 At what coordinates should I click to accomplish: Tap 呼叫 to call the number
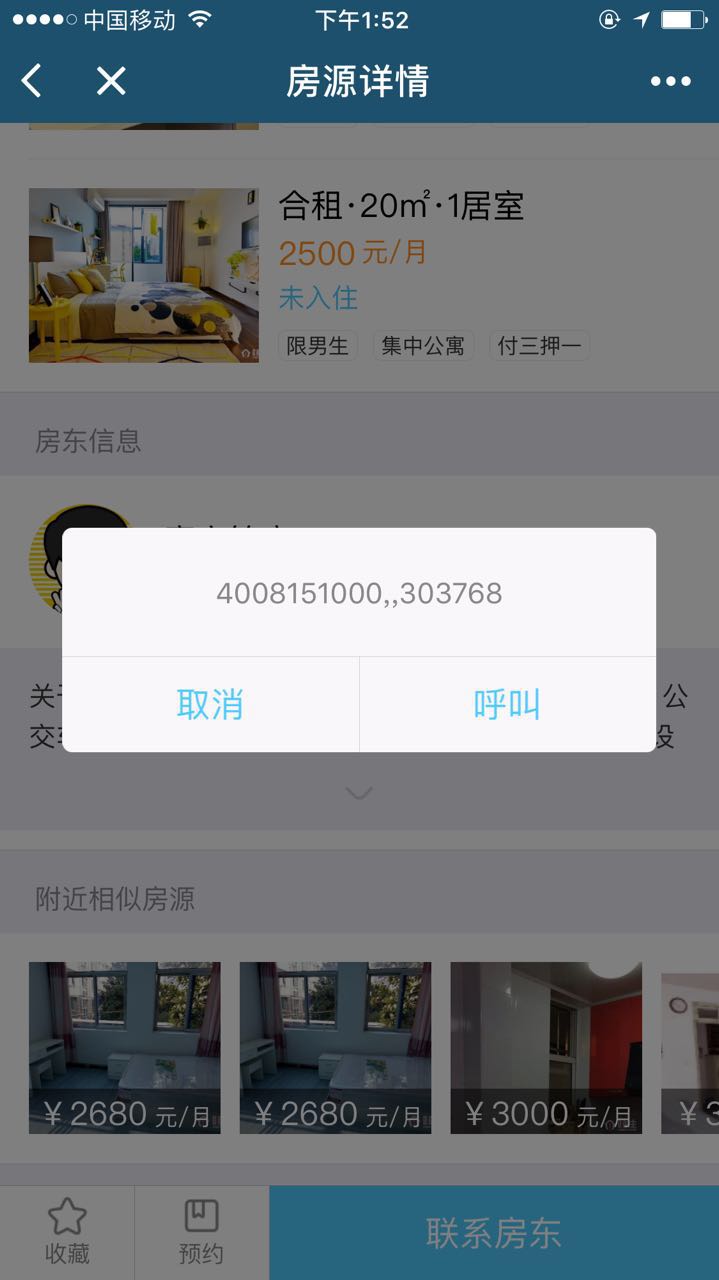507,705
